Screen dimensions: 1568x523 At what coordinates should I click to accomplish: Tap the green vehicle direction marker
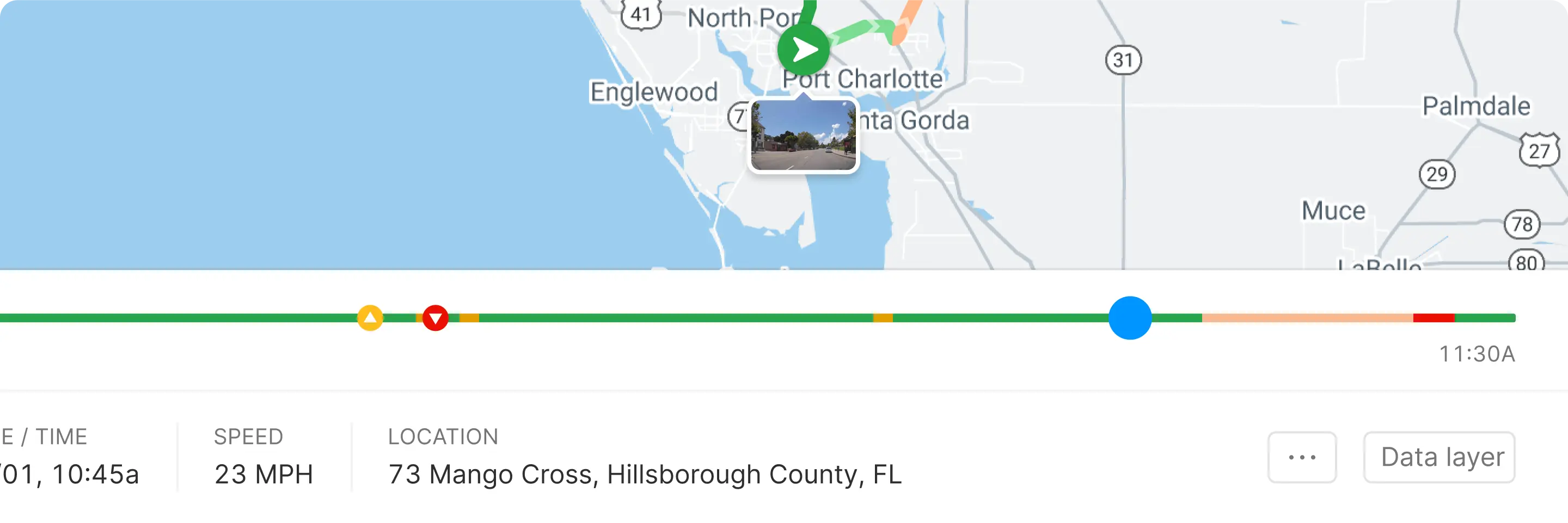804,50
